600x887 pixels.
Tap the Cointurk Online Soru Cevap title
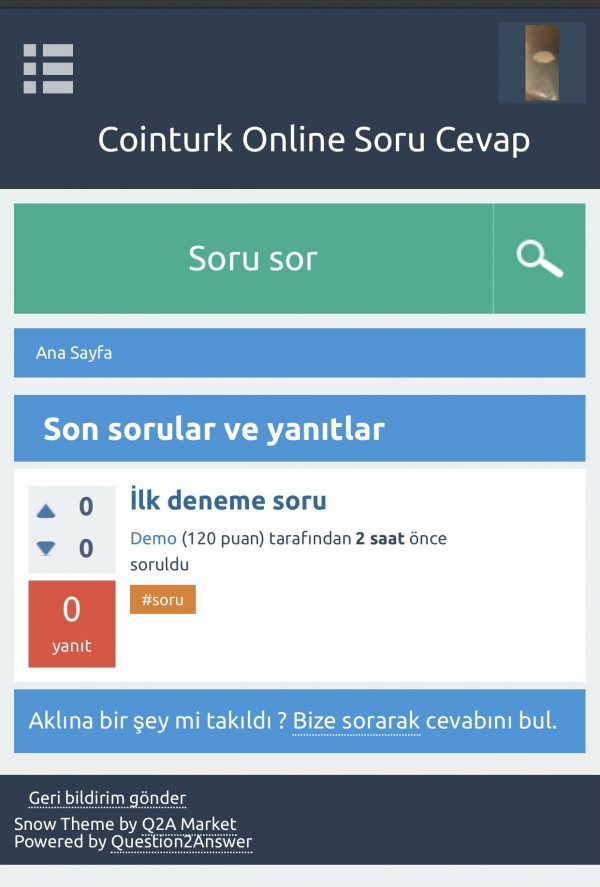[313, 140]
